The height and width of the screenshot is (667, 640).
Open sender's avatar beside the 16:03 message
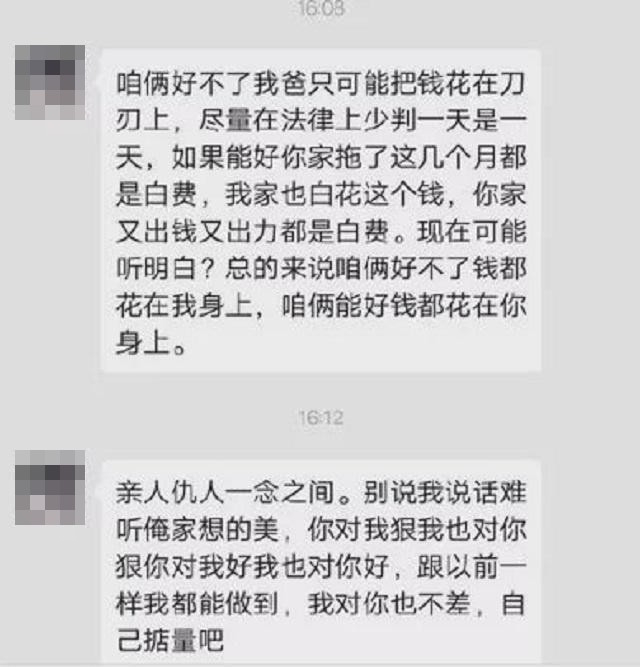pos(50,83)
